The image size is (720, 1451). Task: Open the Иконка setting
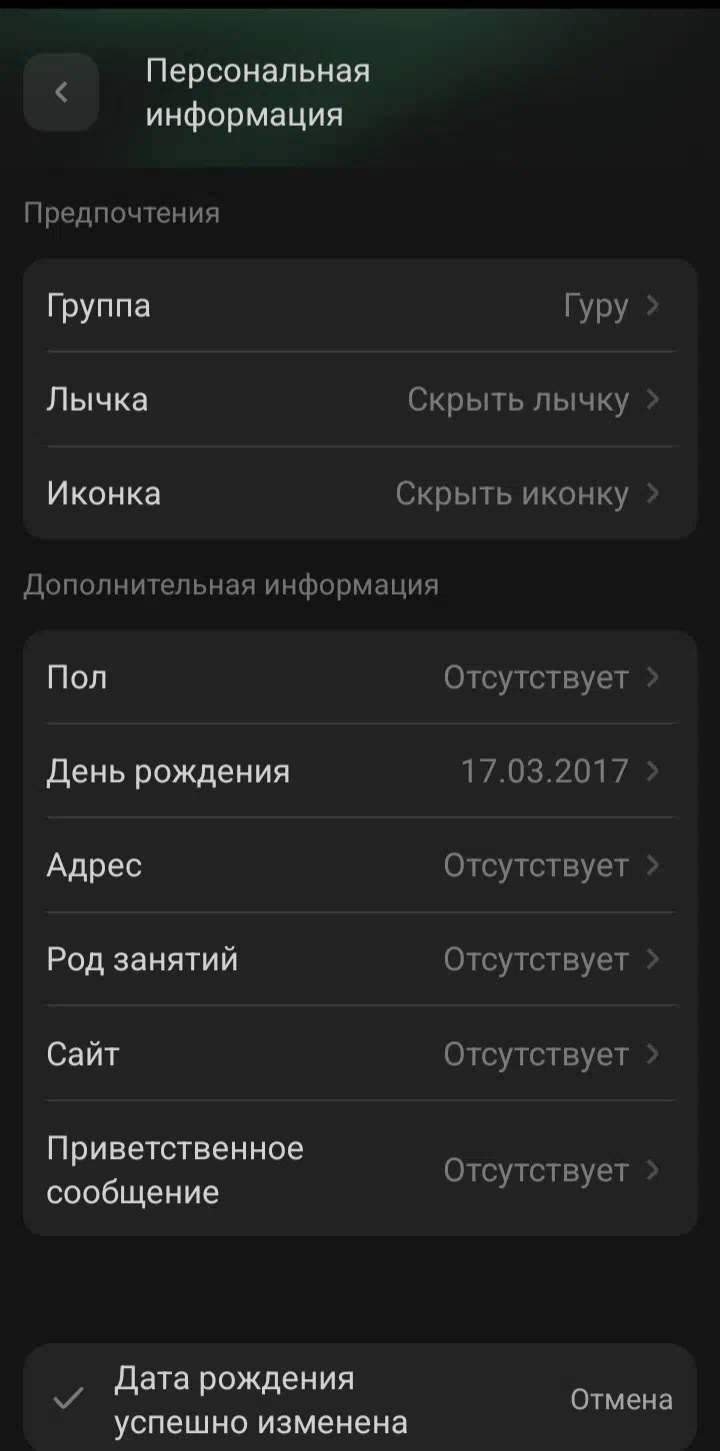pyautogui.click(x=360, y=494)
